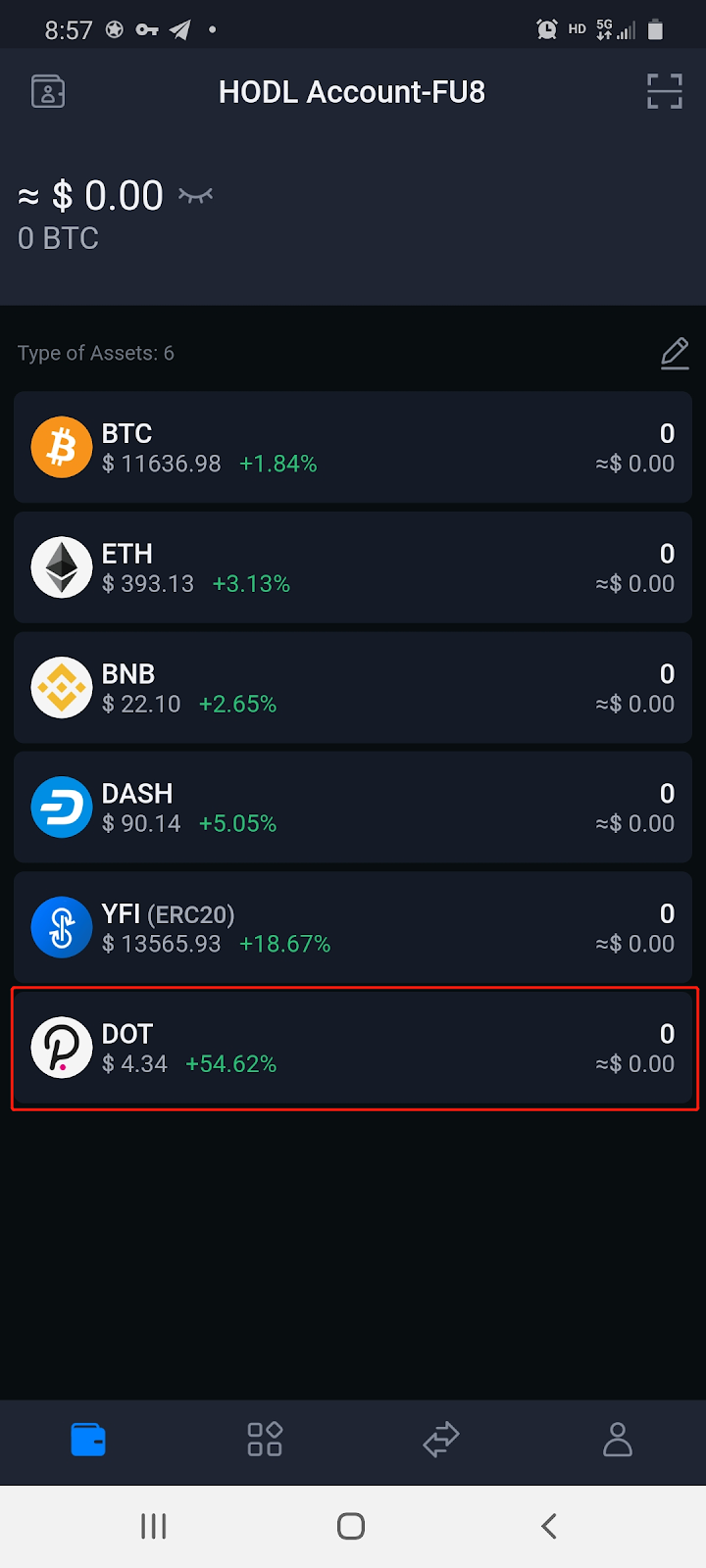706x1568 pixels.
Task: Open the account switcher icon
Action: [x=48, y=92]
